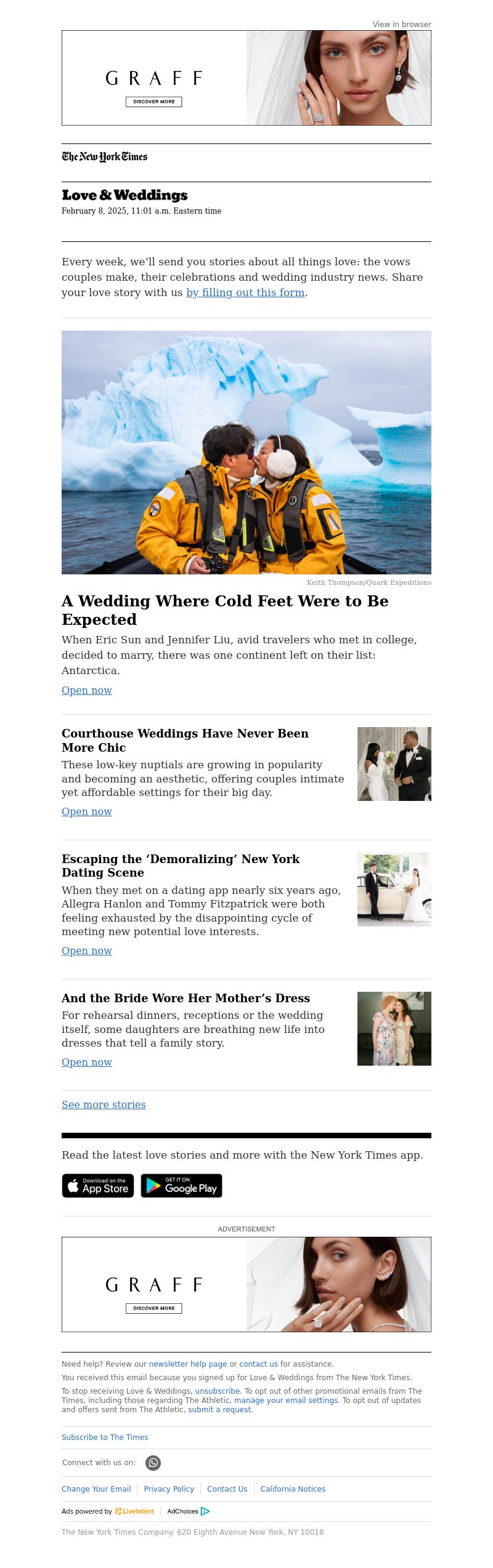Screen dimensions: 493x1568
Task: Unsubscribe from Love & Weddings
Action: coord(217,1391)
